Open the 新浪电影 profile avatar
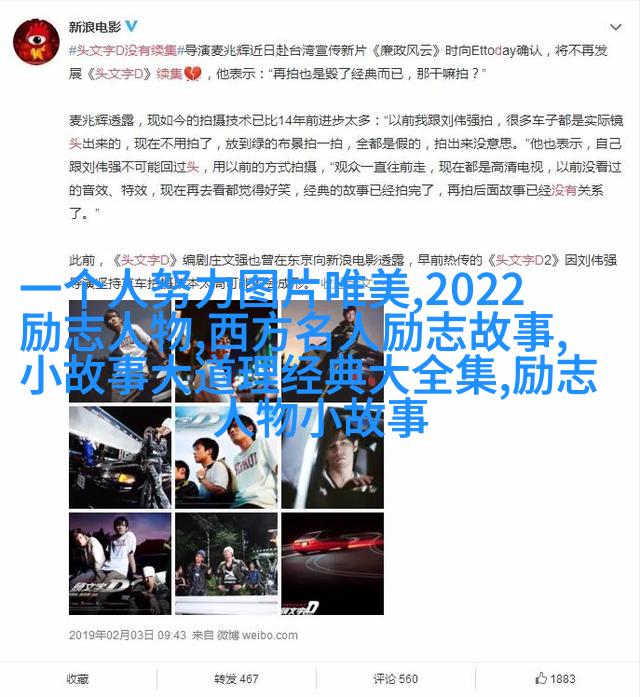 click(34, 43)
